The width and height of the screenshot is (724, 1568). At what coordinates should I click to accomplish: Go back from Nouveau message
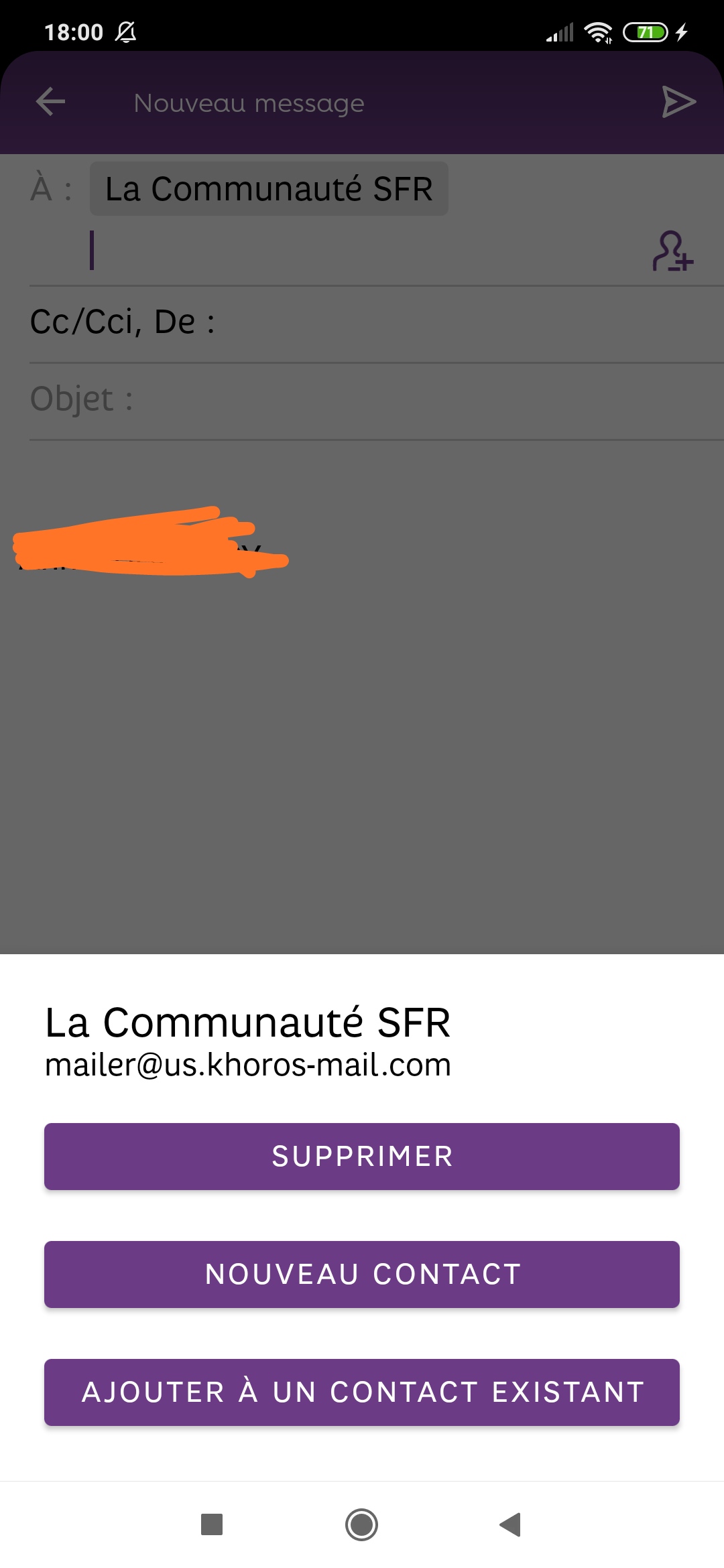pos(50,103)
